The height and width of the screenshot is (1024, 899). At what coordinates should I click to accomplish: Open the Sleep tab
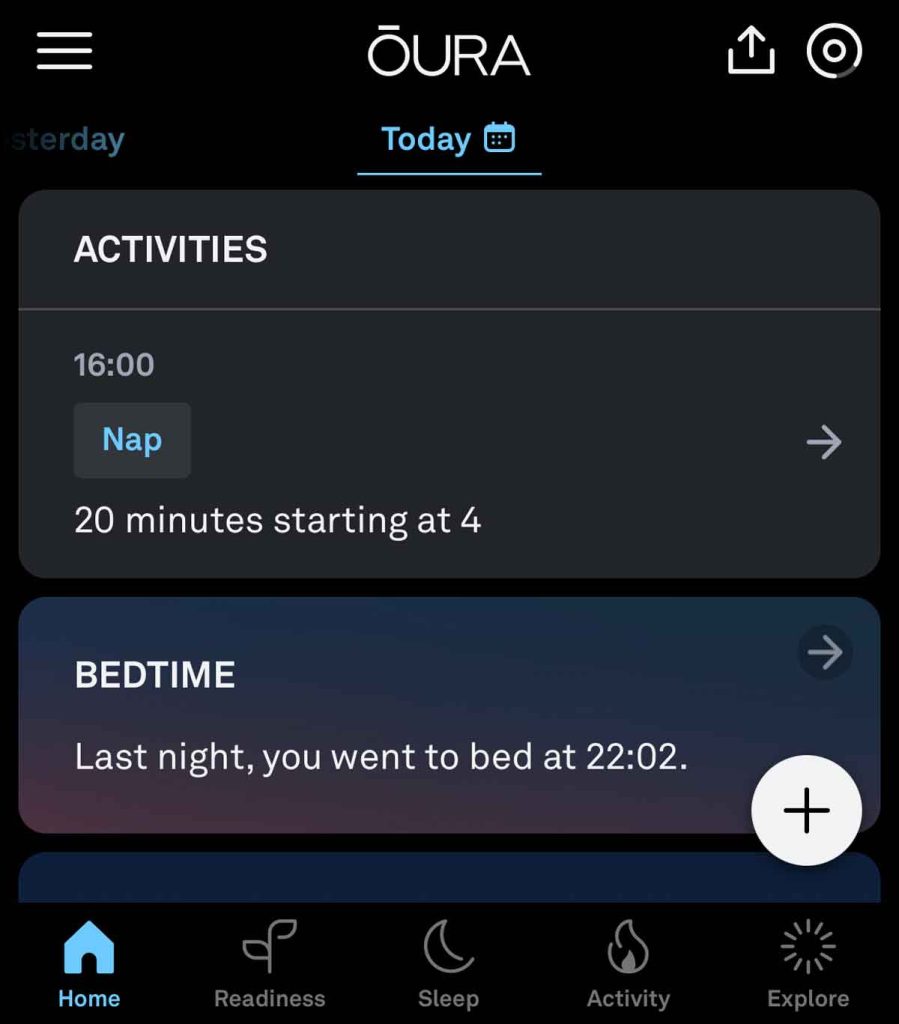click(448, 964)
